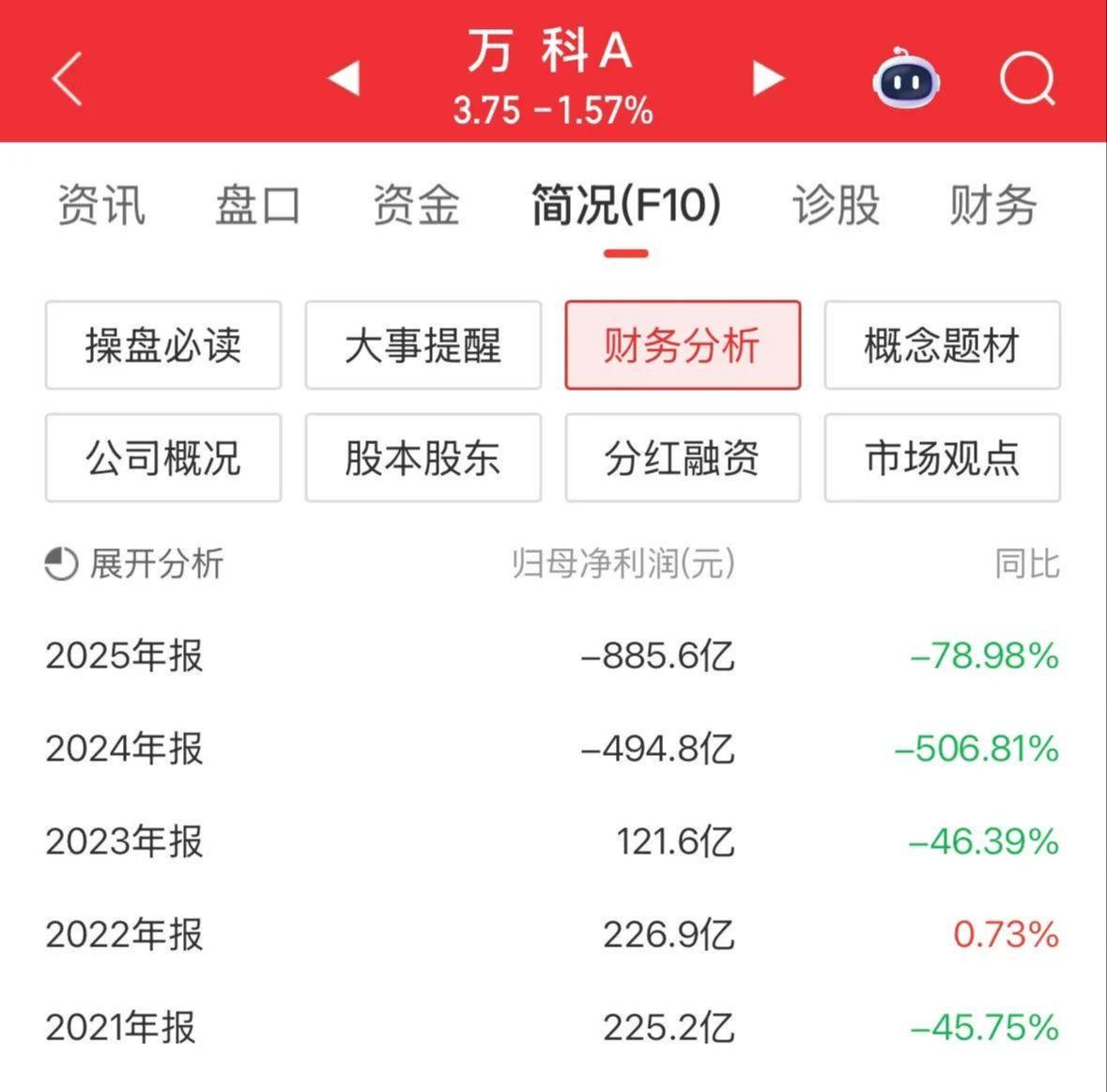The image size is (1107, 1092).
Task: Switch to the 诊股 tab
Action: (x=836, y=206)
